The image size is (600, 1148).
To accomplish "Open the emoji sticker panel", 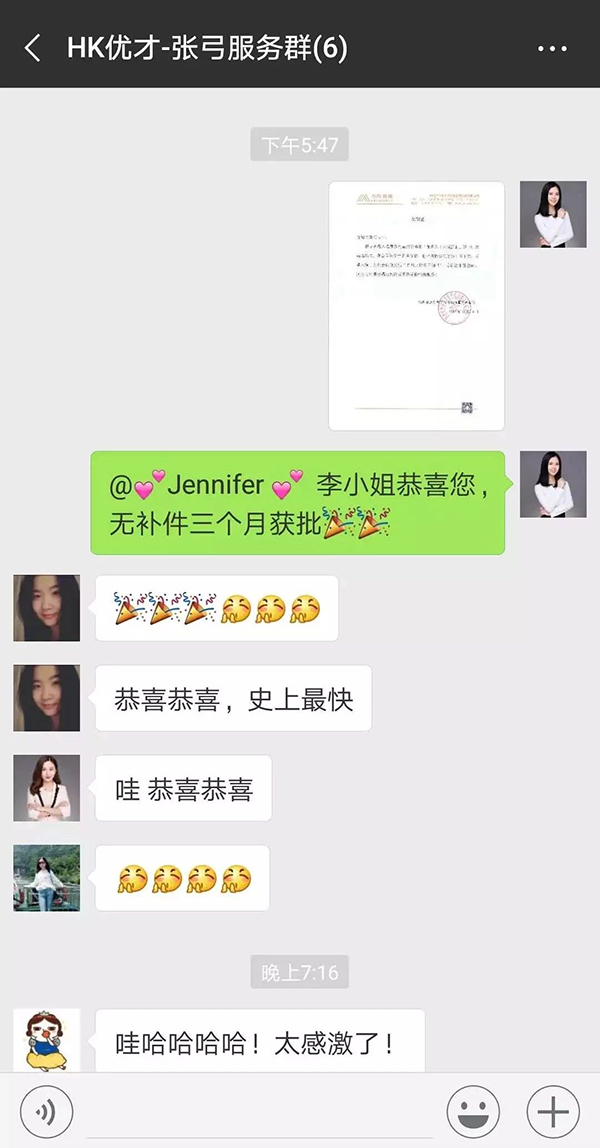I will point(473,1112).
